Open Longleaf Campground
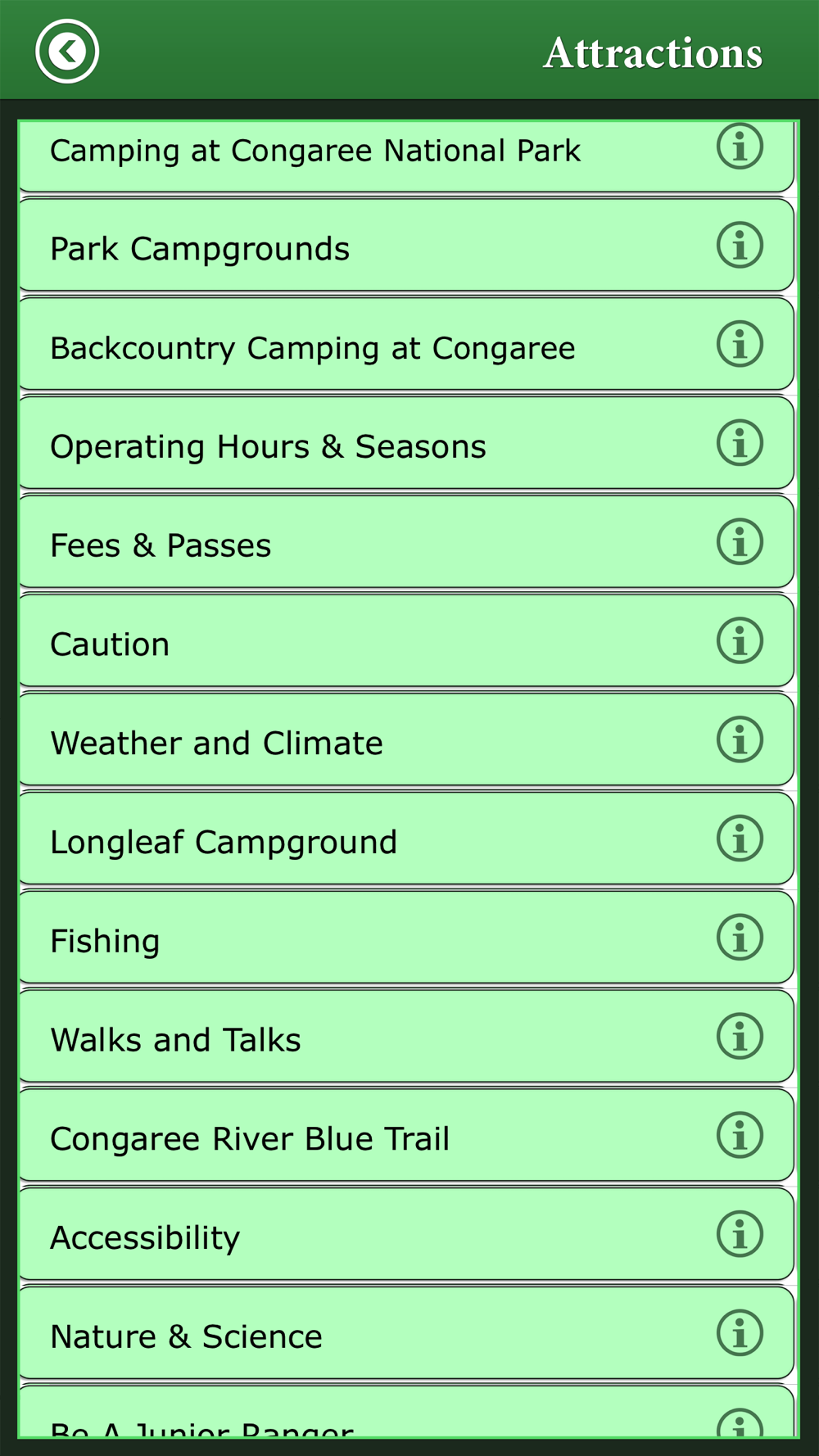Screen dimensions: 819x1456 click(406, 839)
